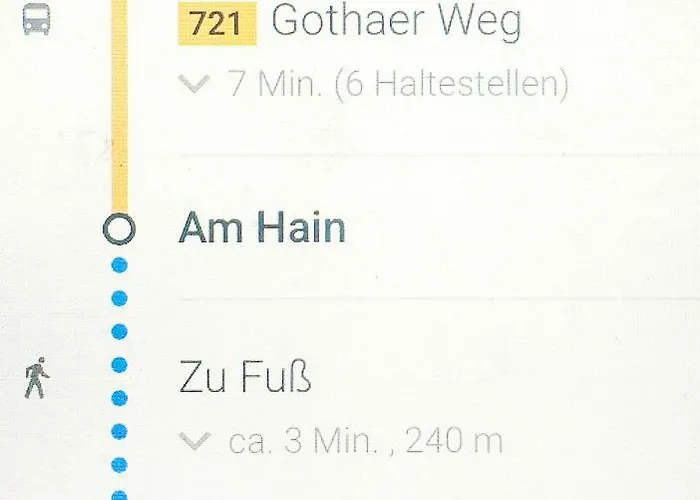Open the Am Hain stop

262,229
